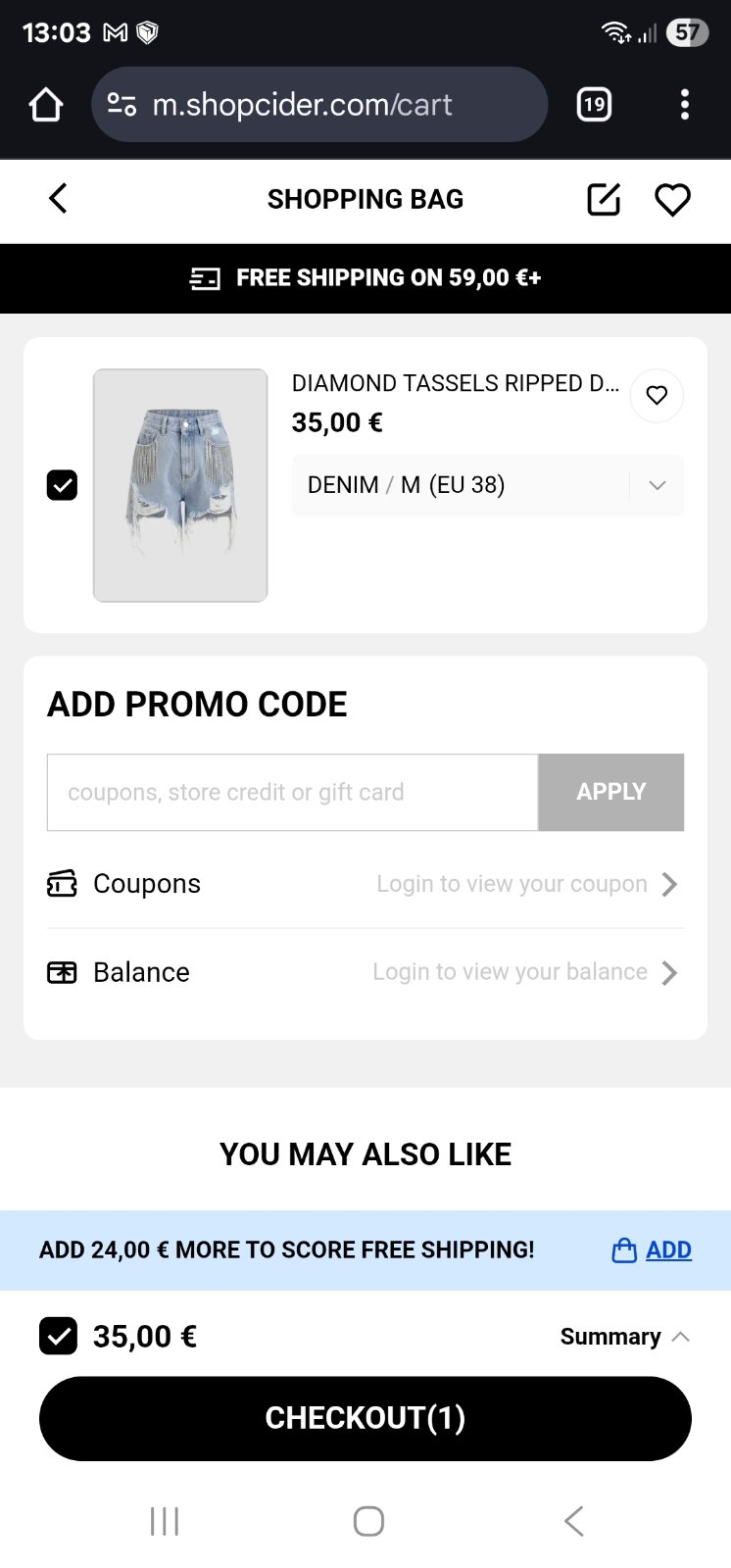Screen dimensions: 731x1568
Task: Open the browser tab switcher
Action: coord(594,104)
